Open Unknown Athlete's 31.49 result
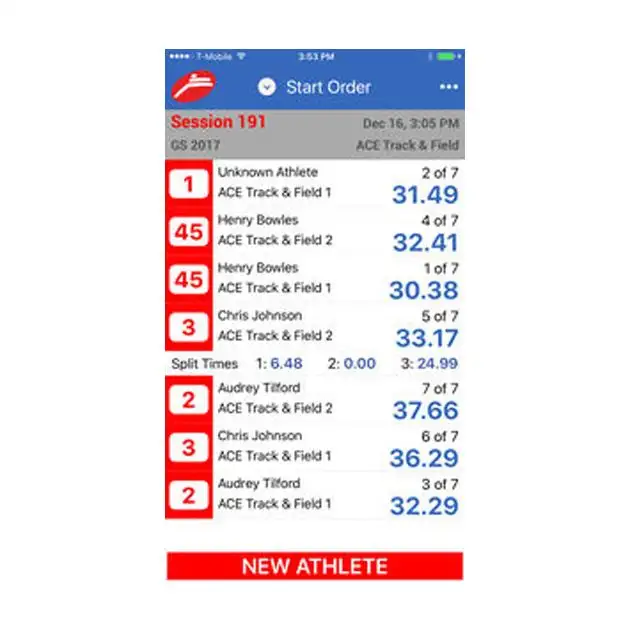630x630 pixels. 338,183
